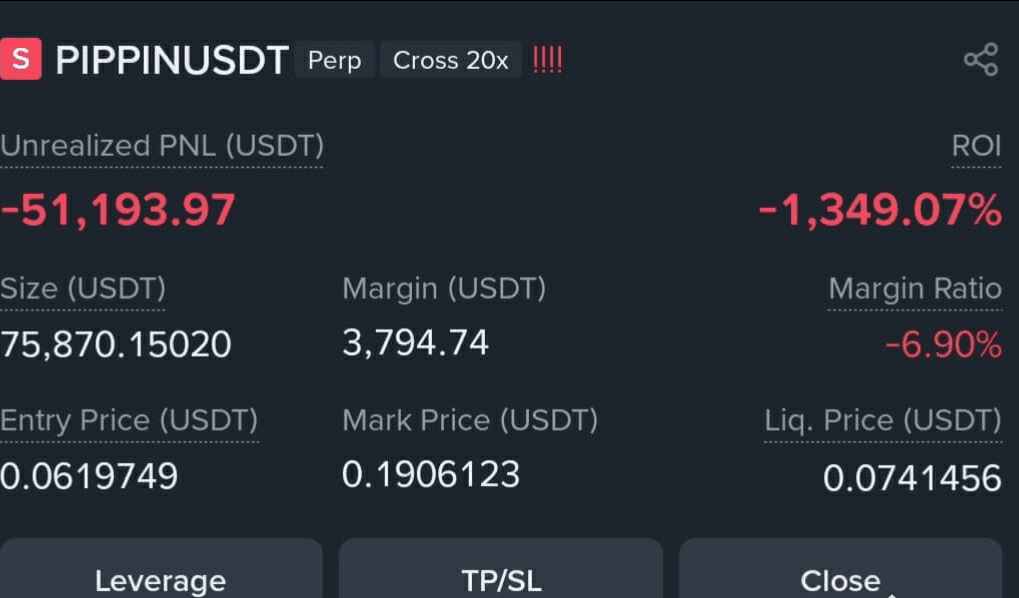Open the Leverage settings
This screenshot has height=598, width=1019.
click(x=161, y=569)
